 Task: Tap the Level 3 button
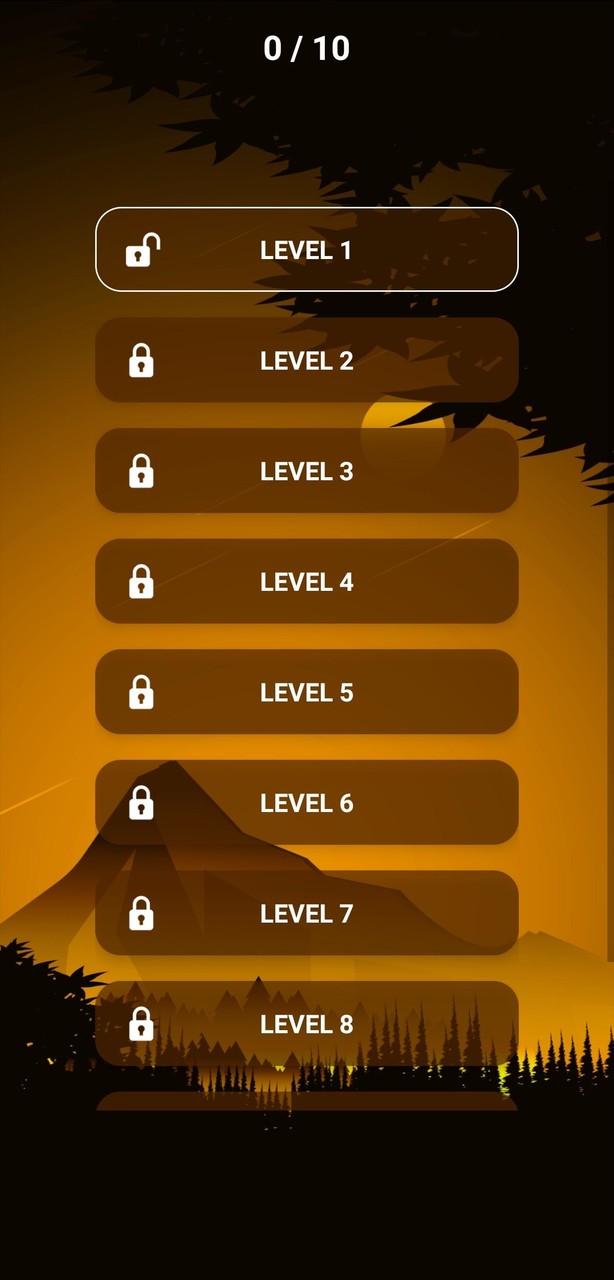[306, 471]
